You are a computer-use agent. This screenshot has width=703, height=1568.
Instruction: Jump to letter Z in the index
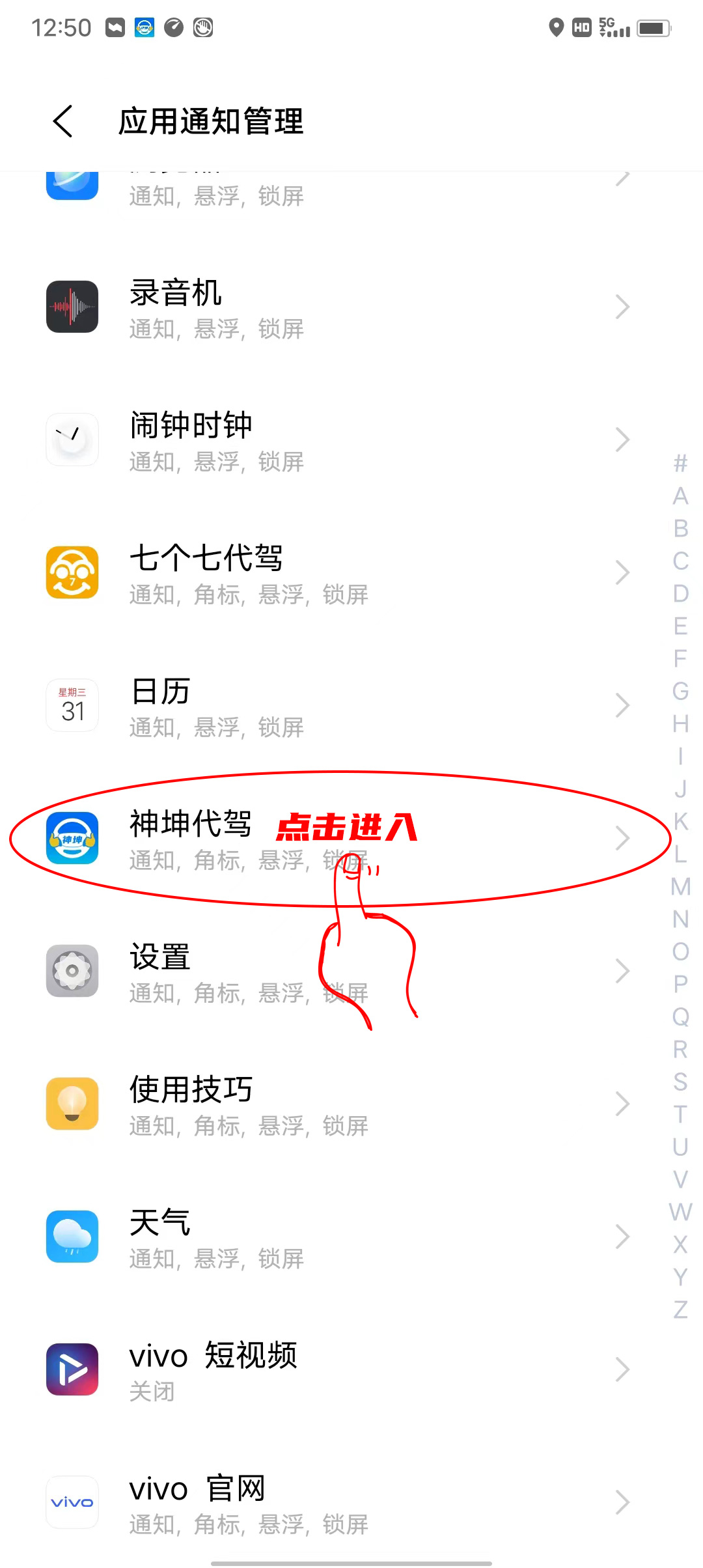680,1309
